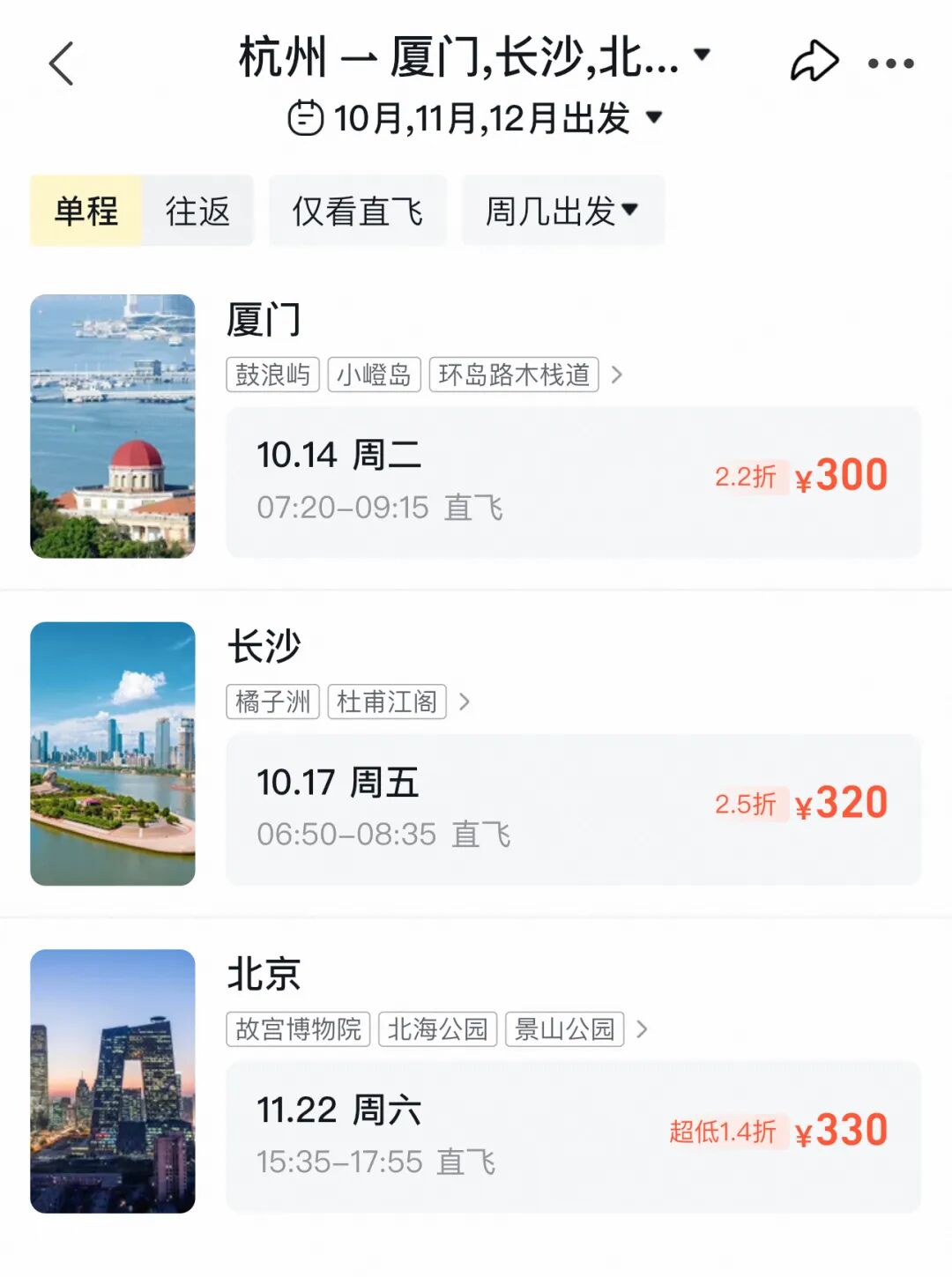Open the three-dot overflow menu

[890, 63]
